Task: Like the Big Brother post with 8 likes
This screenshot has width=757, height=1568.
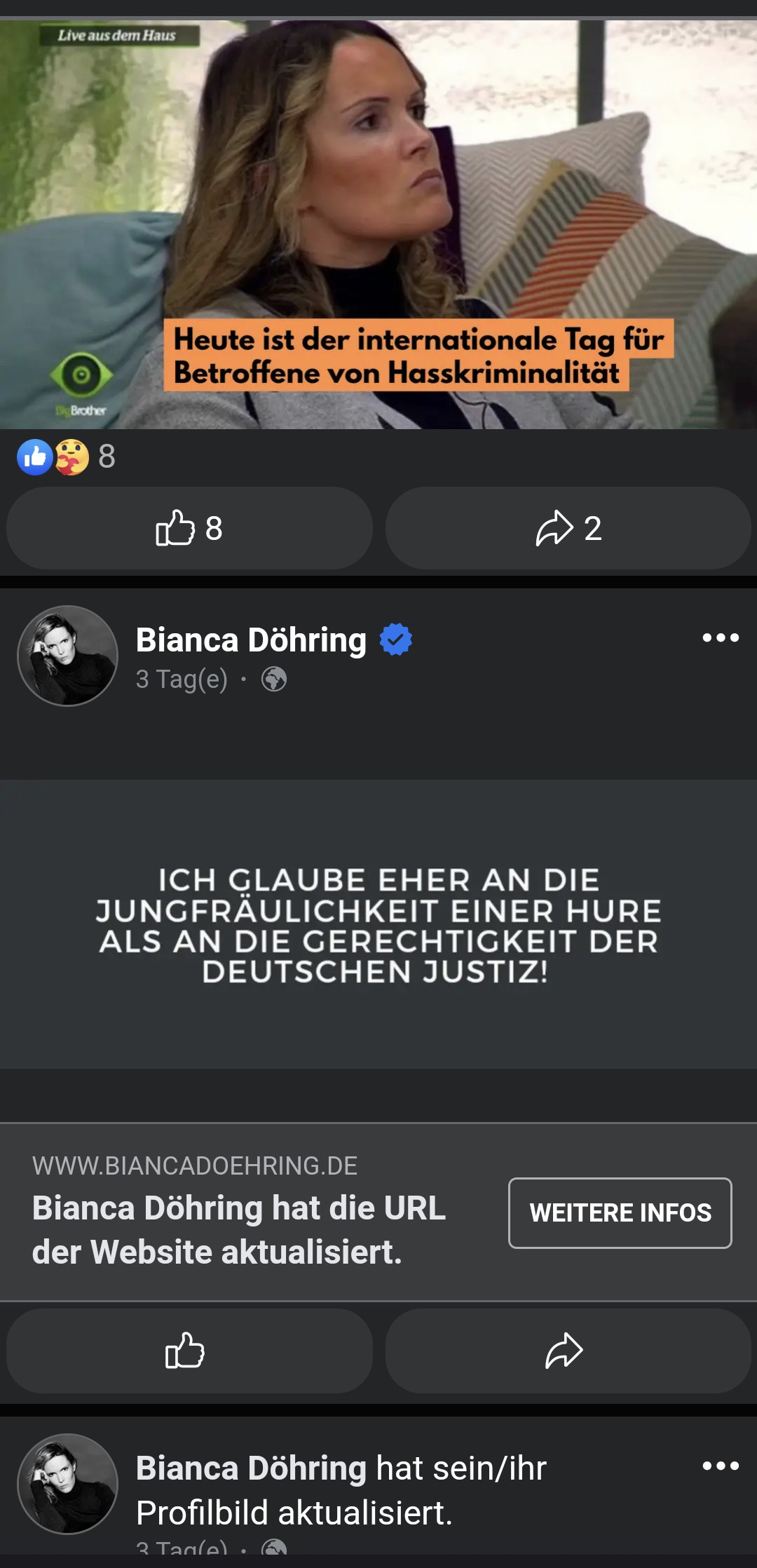Action: pyautogui.click(x=189, y=528)
